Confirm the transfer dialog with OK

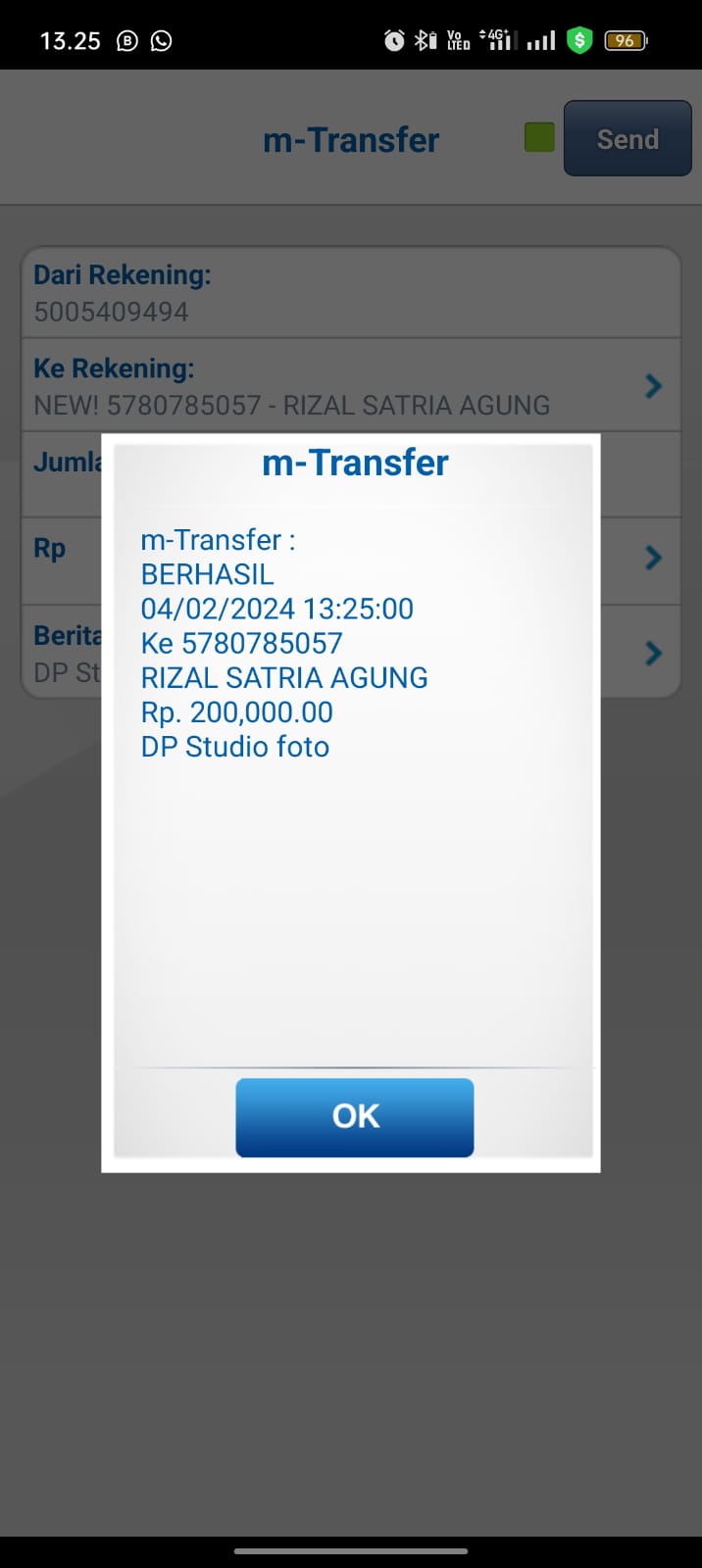(x=354, y=1117)
